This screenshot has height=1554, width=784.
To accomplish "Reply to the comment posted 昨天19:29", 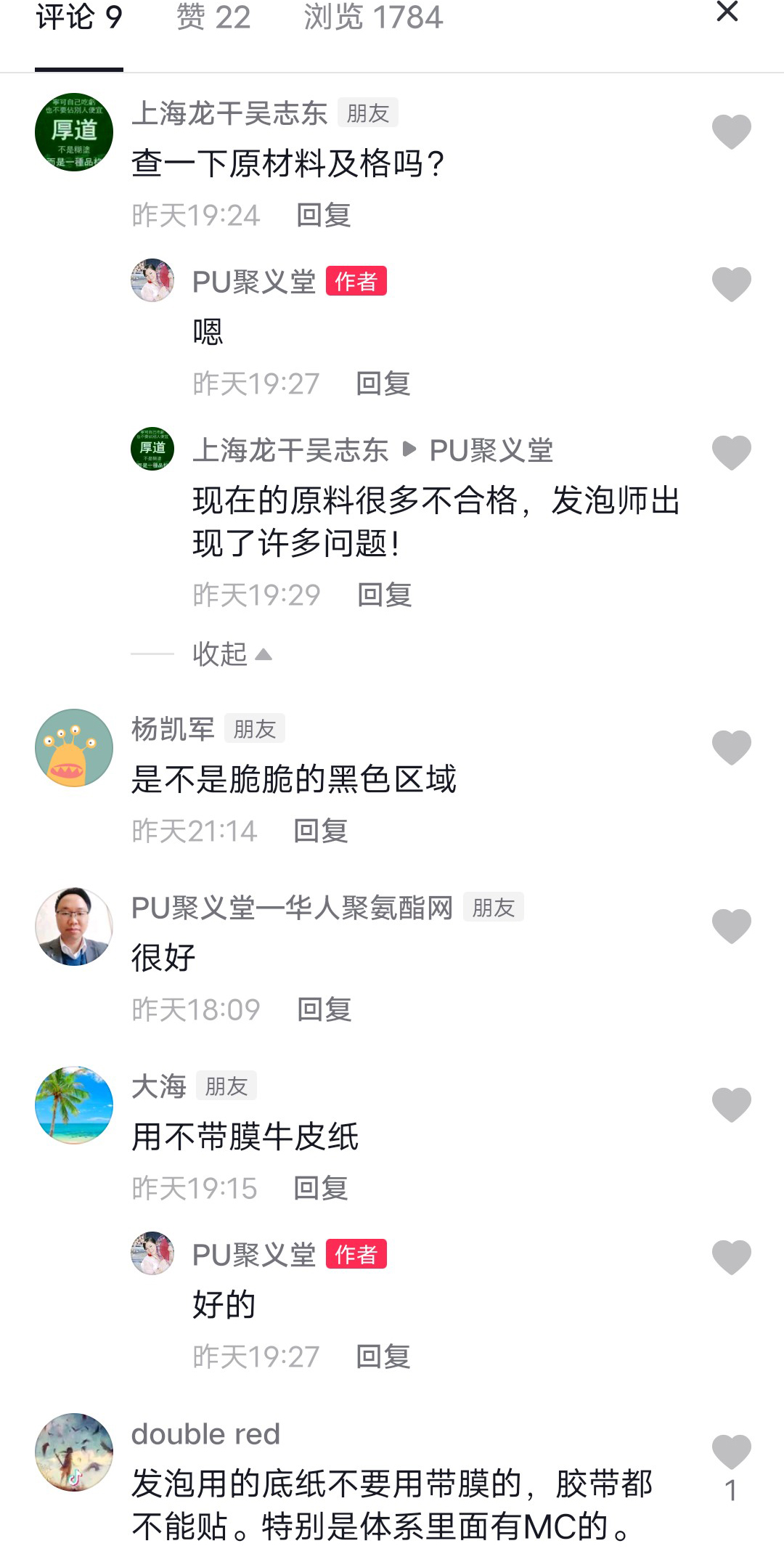I will click(x=385, y=595).
